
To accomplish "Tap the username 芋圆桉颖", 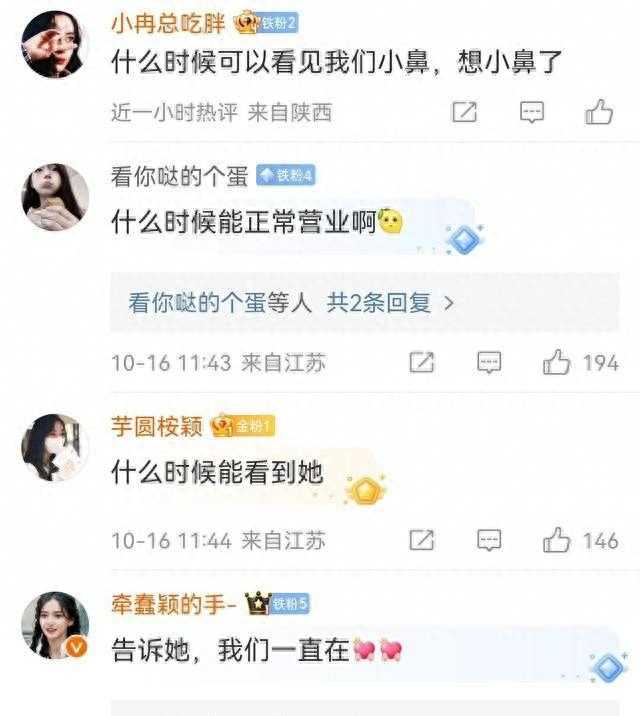I will point(156,427).
